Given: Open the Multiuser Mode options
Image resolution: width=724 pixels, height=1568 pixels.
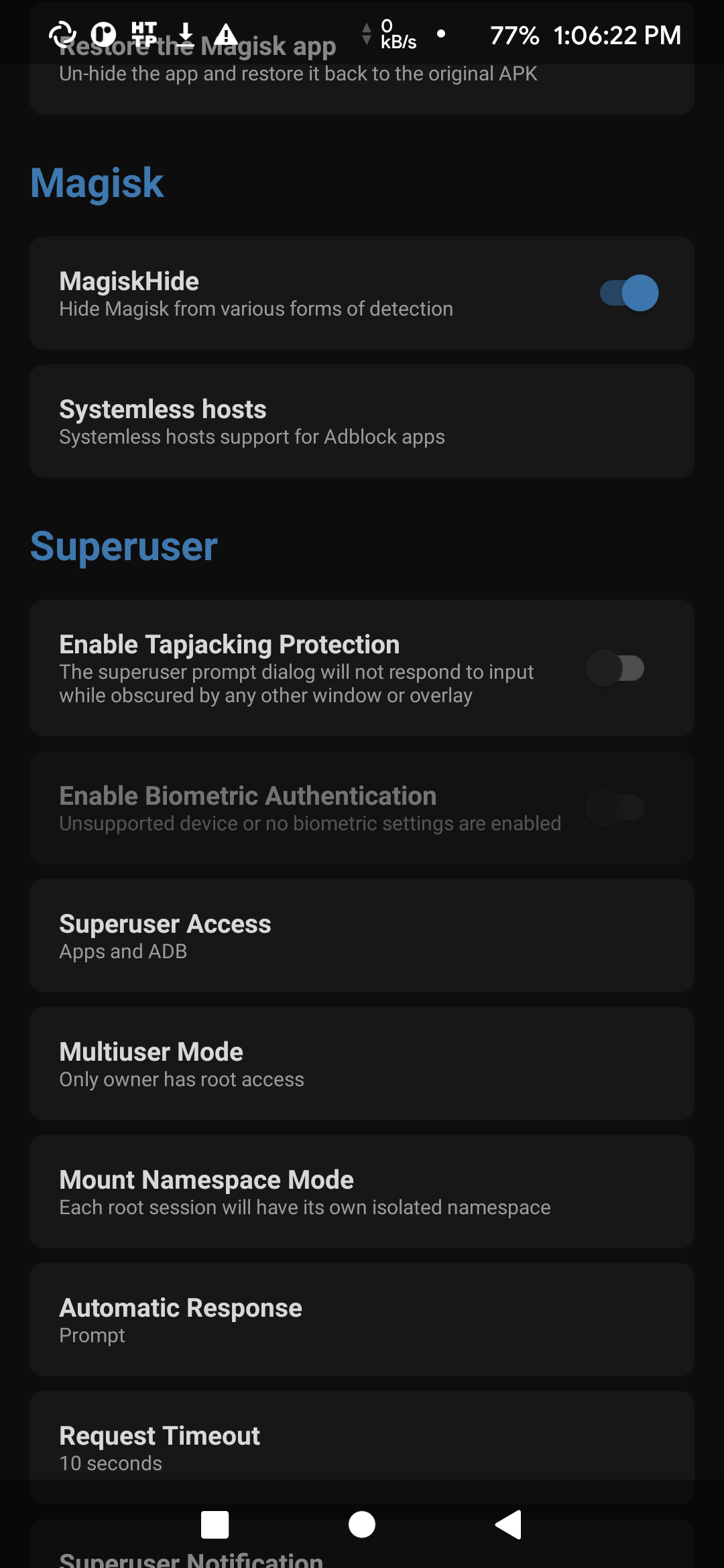Looking at the screenshot, I should [x=362, y=1063].
